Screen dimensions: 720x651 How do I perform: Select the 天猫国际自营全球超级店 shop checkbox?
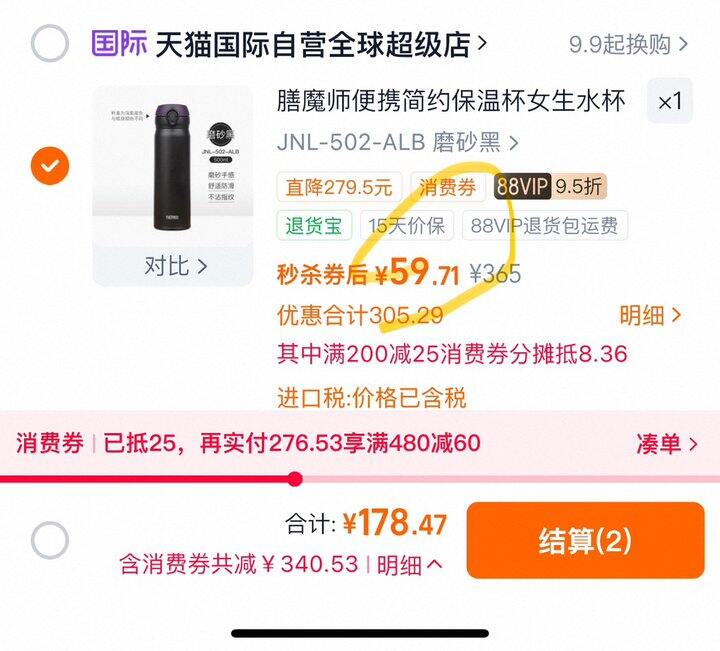point(50,43)
